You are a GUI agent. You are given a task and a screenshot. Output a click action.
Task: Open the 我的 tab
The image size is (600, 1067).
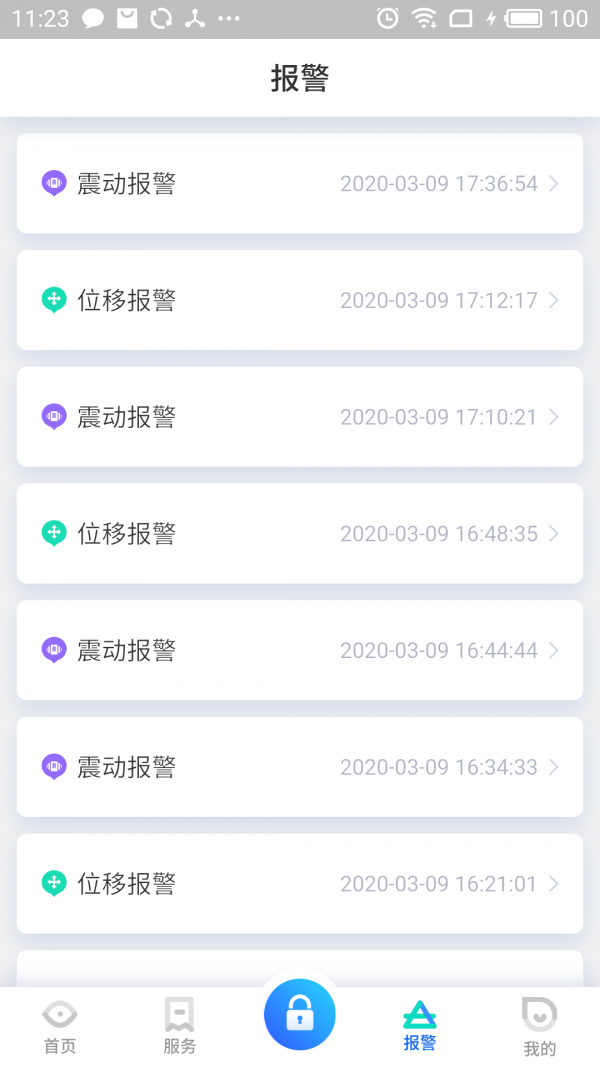click(x=539, y=1026)
